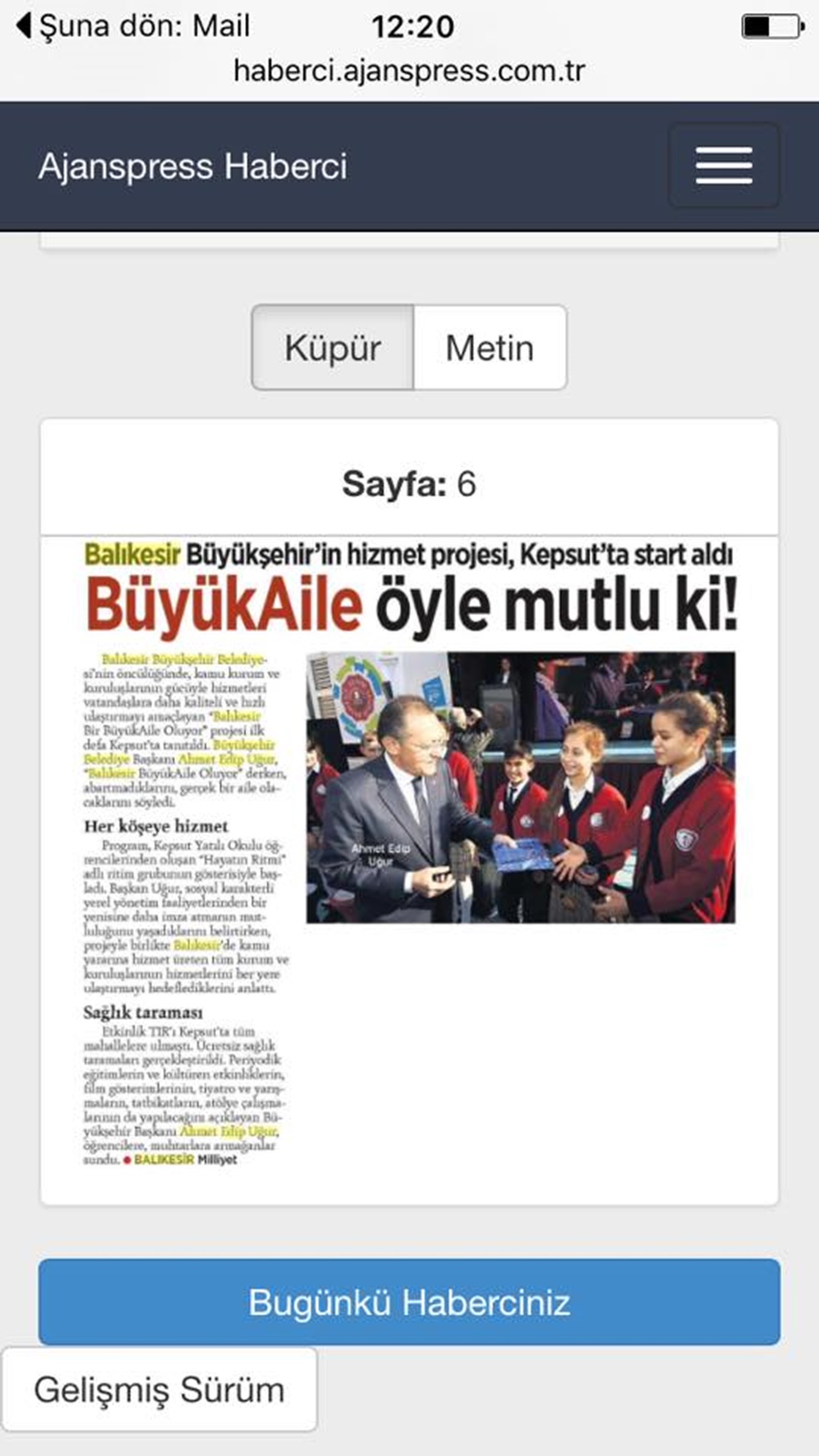Switch to the Küpür view

[x=333, y=348]
